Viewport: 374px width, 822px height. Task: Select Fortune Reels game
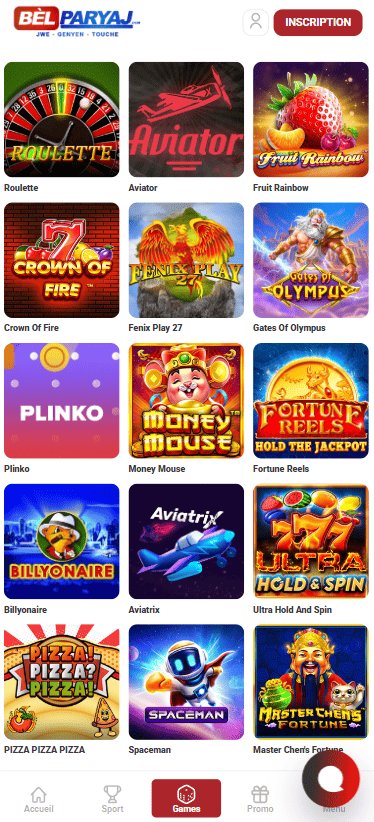pos(311,401)
